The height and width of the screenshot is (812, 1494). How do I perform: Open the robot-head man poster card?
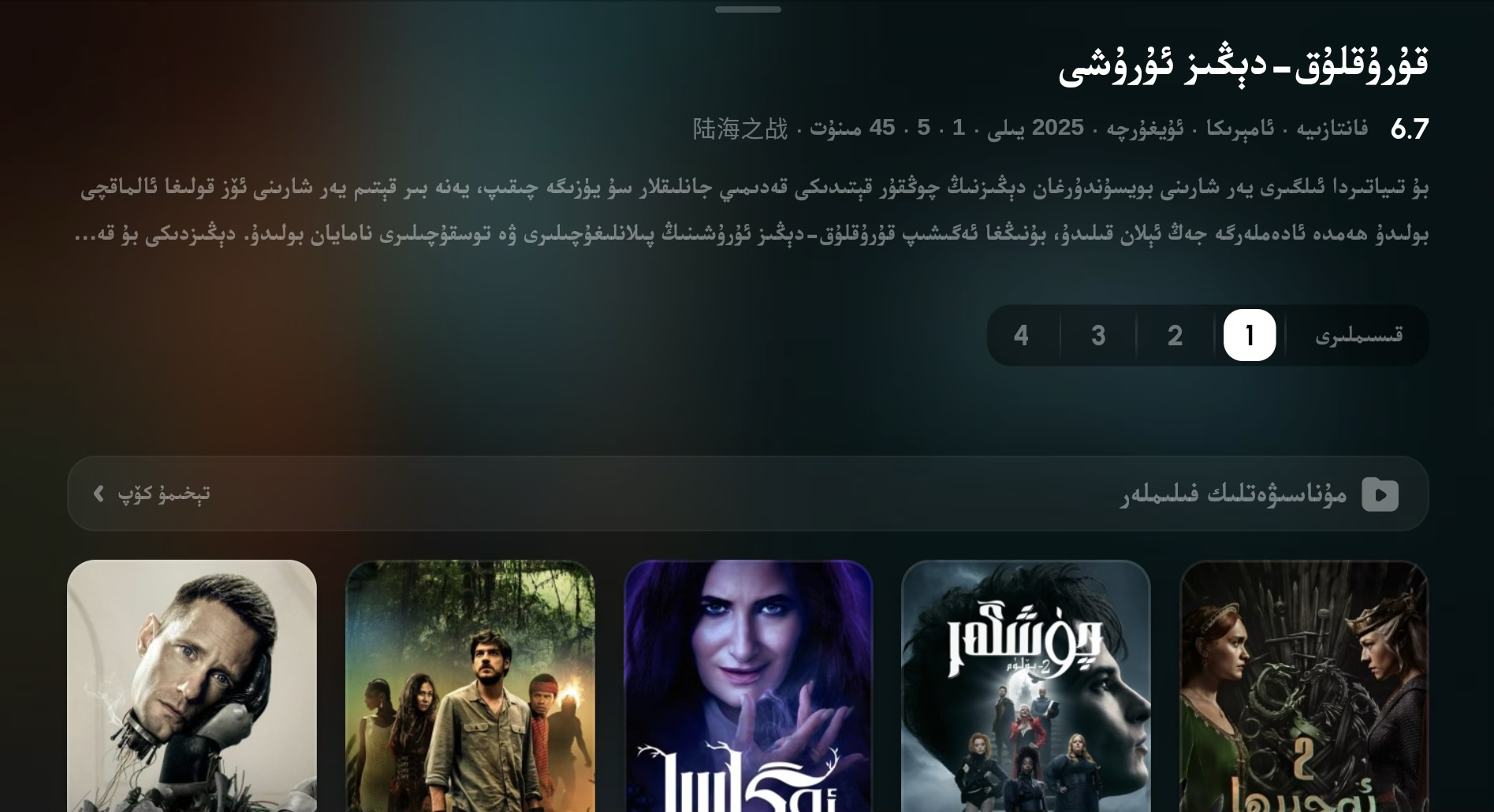pyautogui.click(x=192, y=686)
